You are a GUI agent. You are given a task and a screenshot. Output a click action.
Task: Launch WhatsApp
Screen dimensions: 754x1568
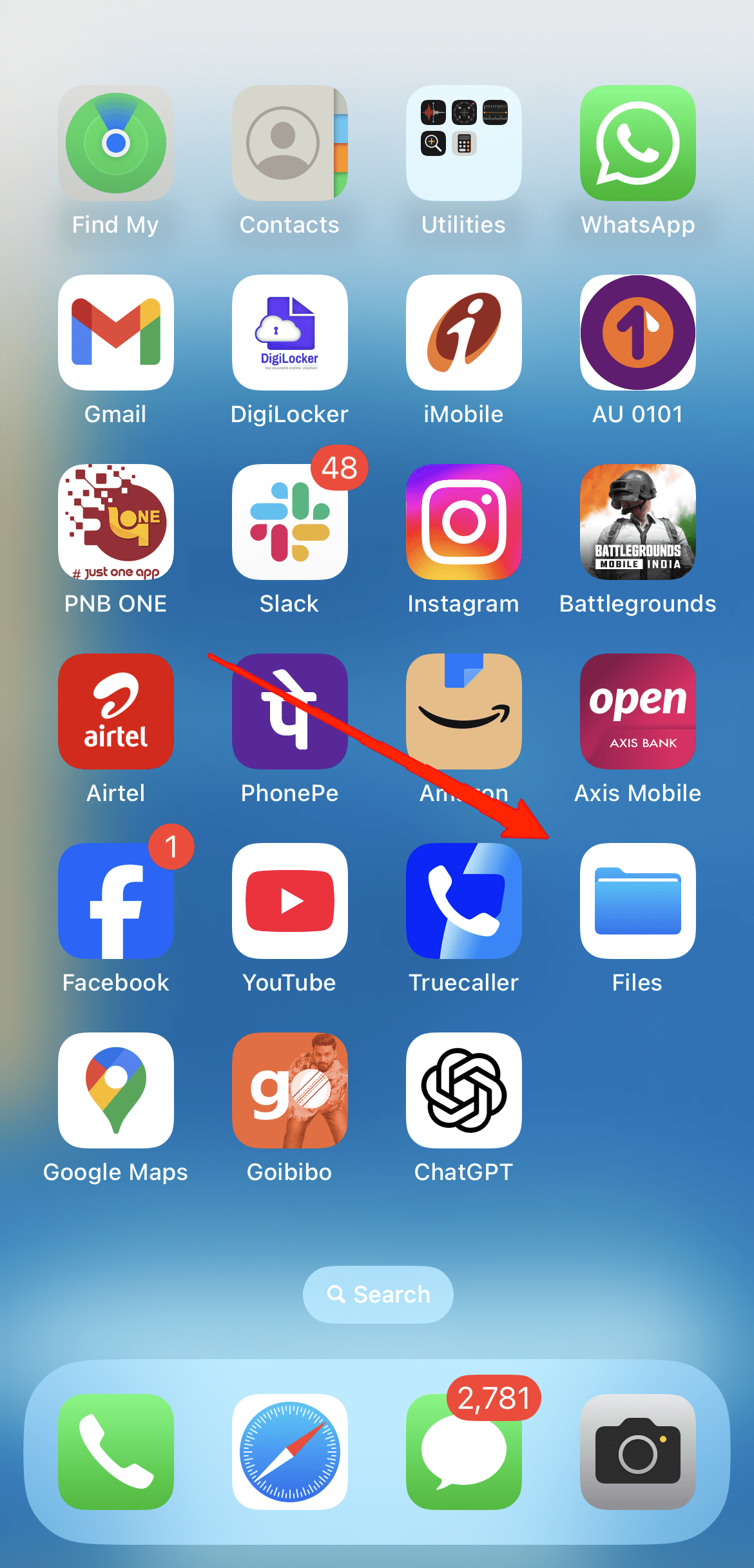coord(637,143)
